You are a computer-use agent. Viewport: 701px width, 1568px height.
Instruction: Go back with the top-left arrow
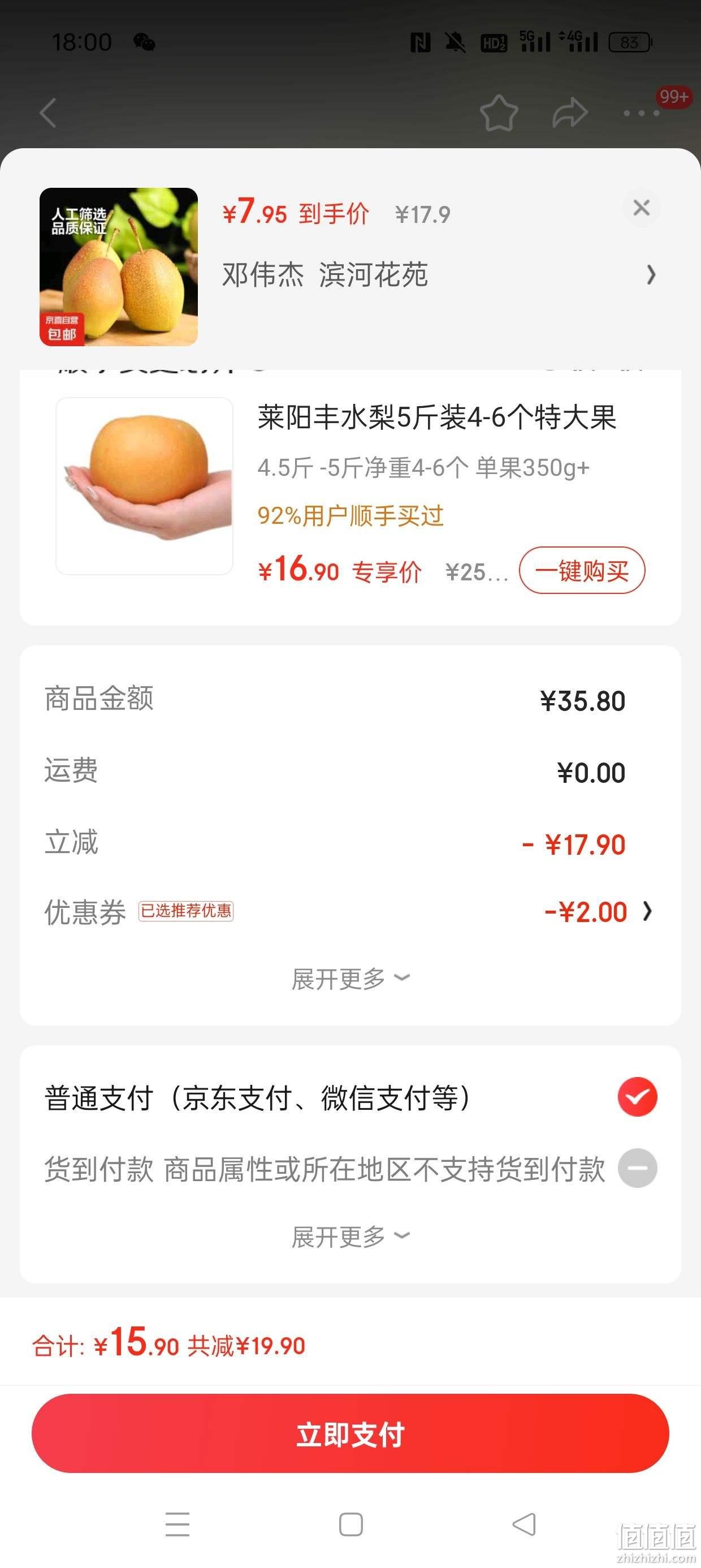(x=48, y=113)
